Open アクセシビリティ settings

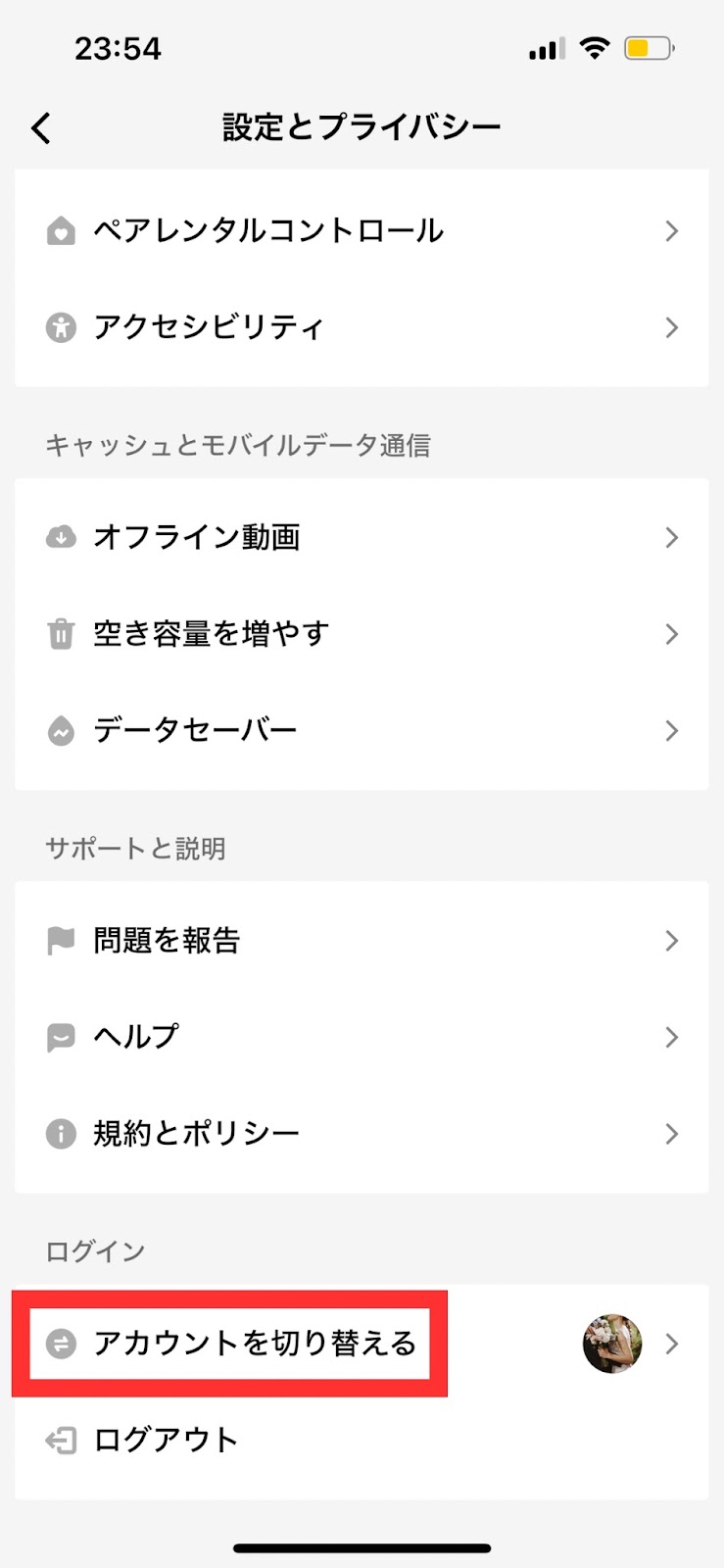pos(362,327)
